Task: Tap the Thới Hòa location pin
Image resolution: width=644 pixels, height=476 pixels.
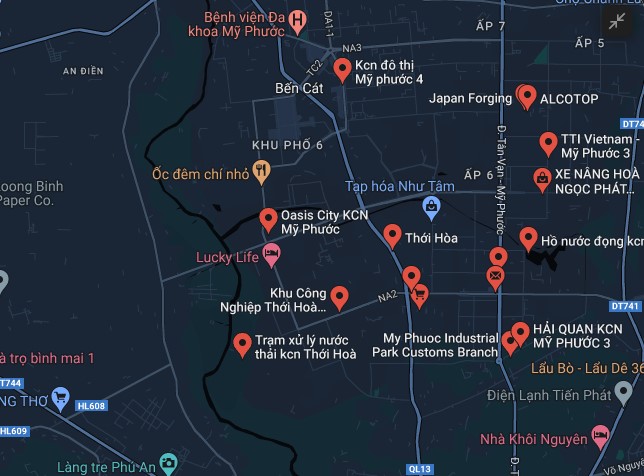Action: click(392, 235)
